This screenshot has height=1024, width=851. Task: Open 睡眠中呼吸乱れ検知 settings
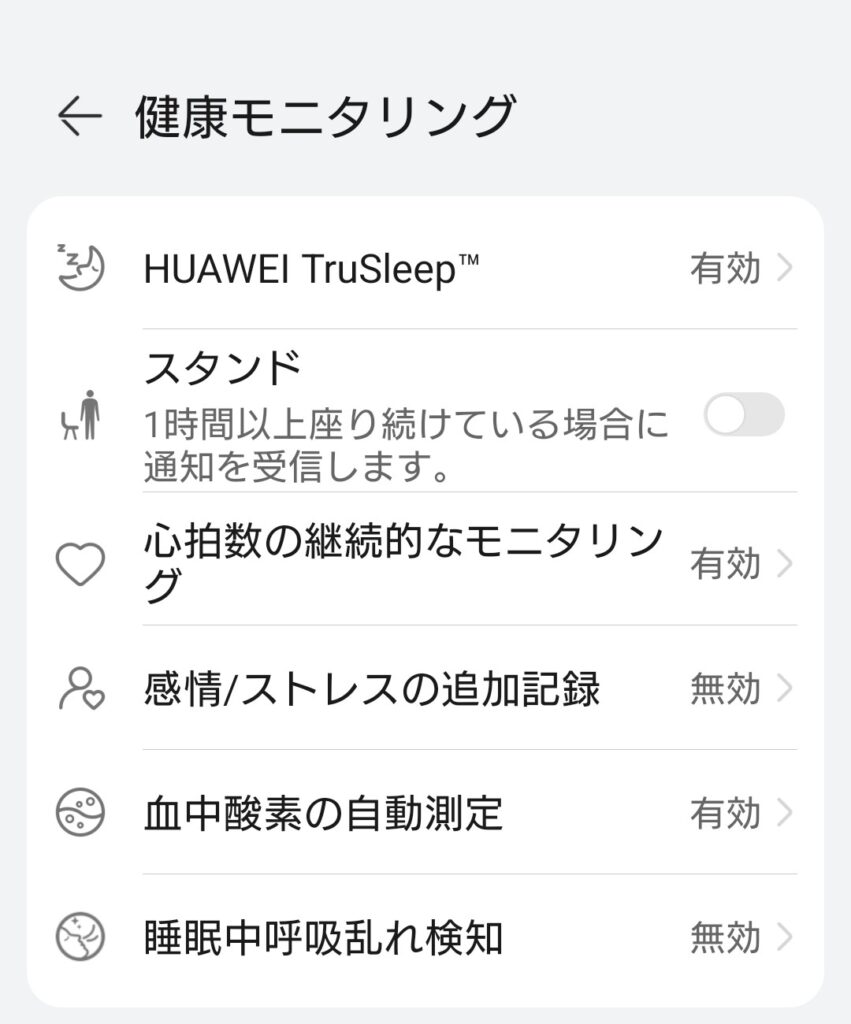click(425, 938)
